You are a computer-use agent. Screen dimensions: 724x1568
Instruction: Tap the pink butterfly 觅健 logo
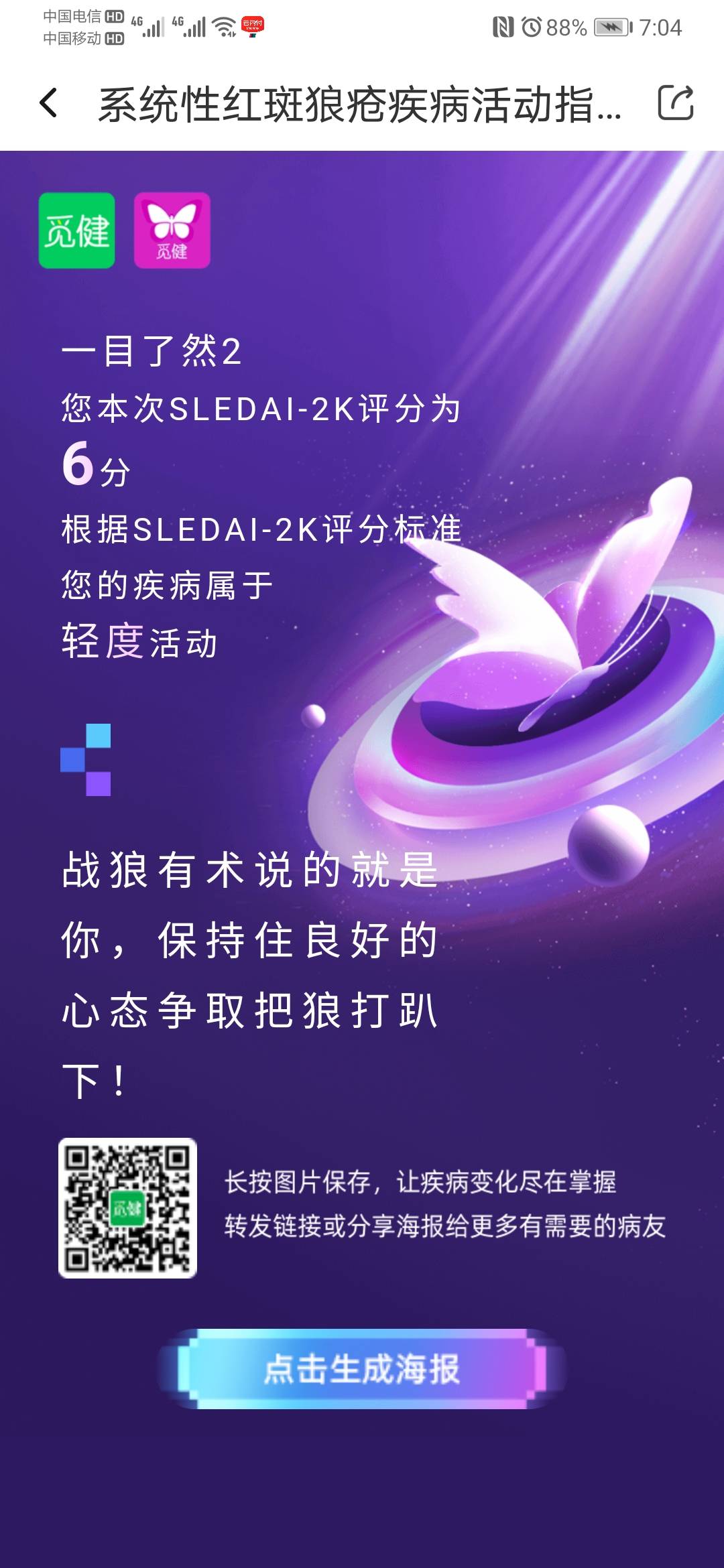(172, 231)
